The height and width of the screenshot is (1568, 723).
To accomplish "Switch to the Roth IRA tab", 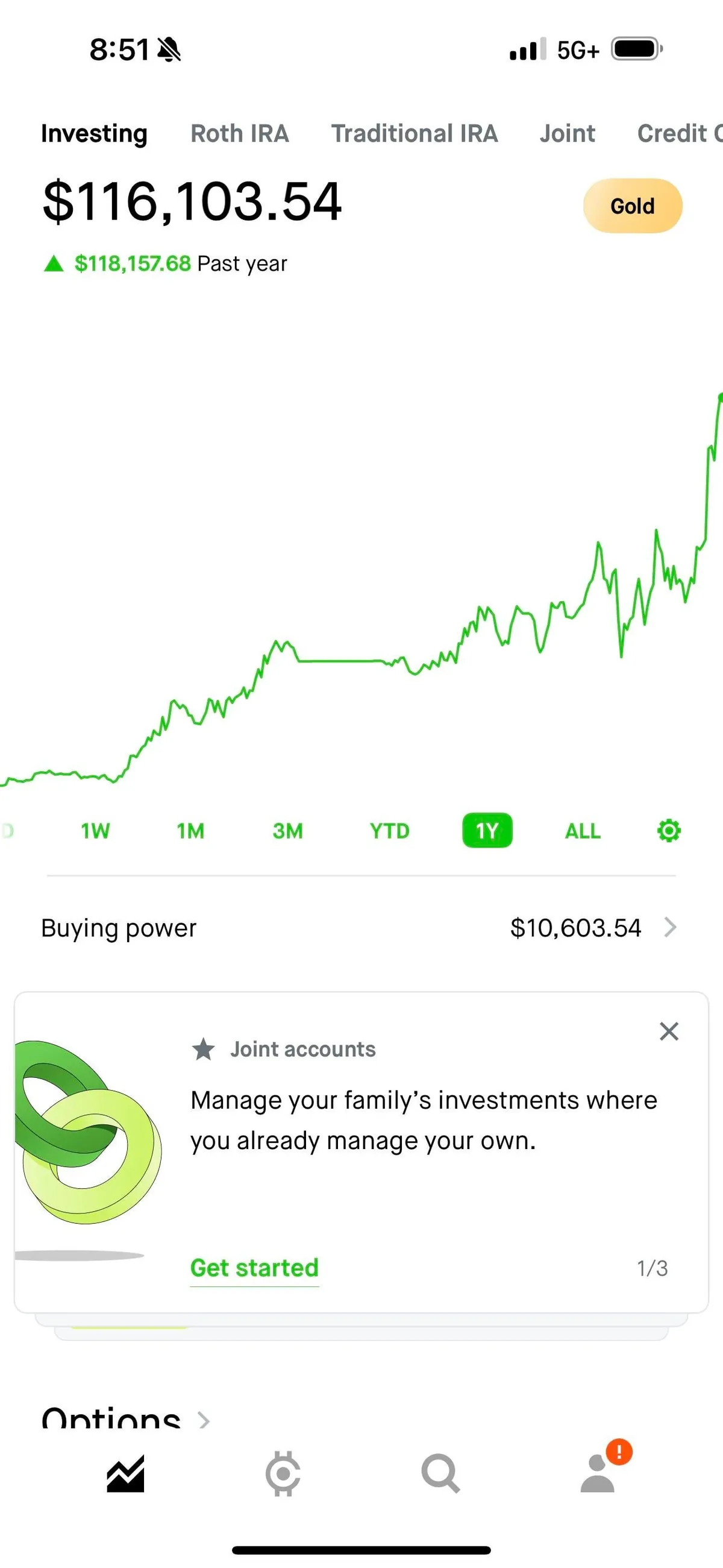I will (x=240, y=133).
